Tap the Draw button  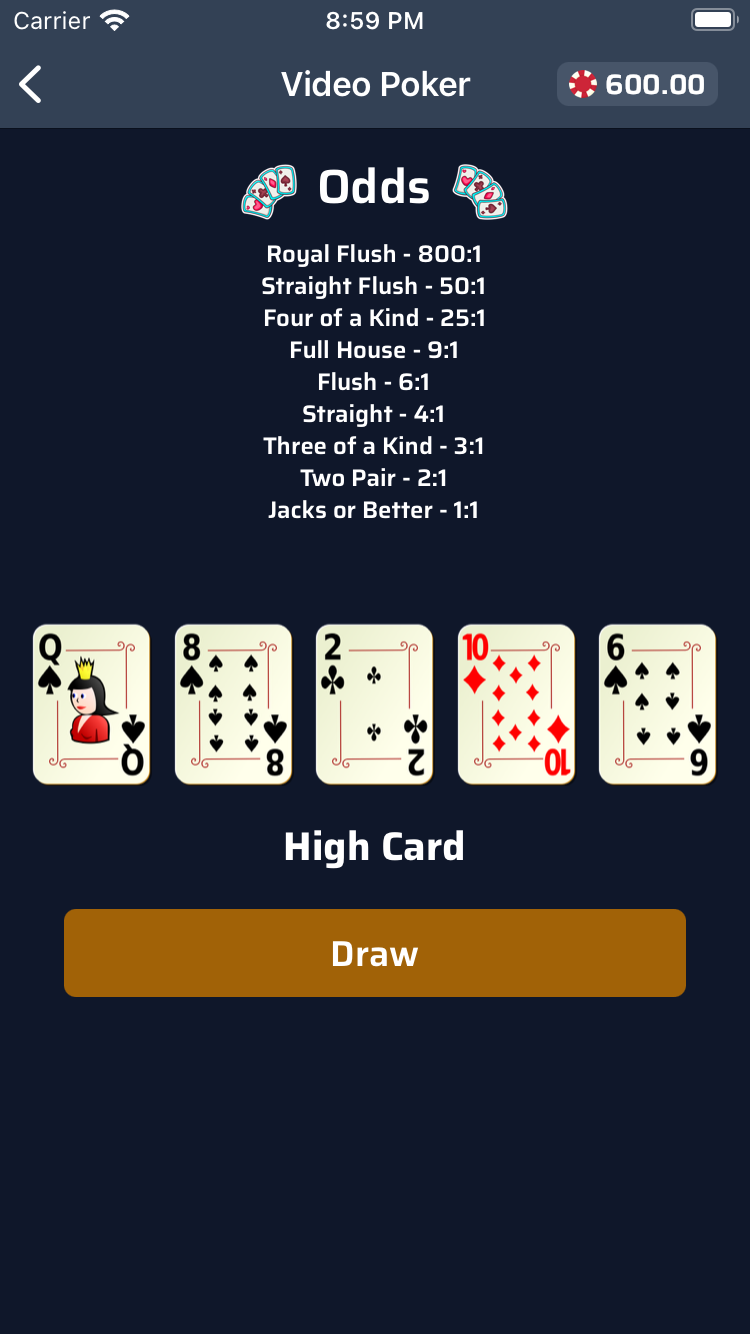pyautogui.click(x=375, y=953)
